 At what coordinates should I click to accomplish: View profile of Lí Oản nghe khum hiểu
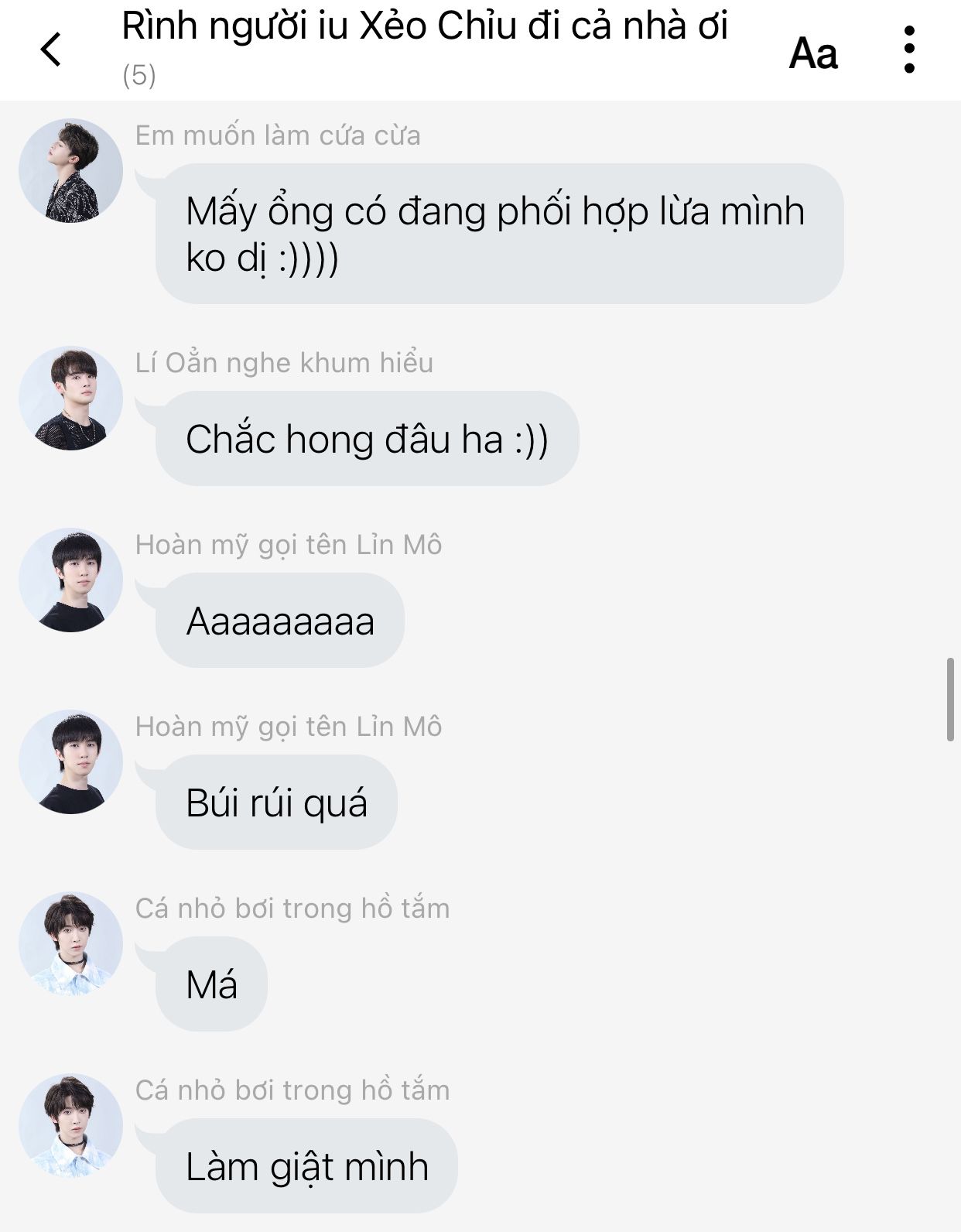point(70,399)
